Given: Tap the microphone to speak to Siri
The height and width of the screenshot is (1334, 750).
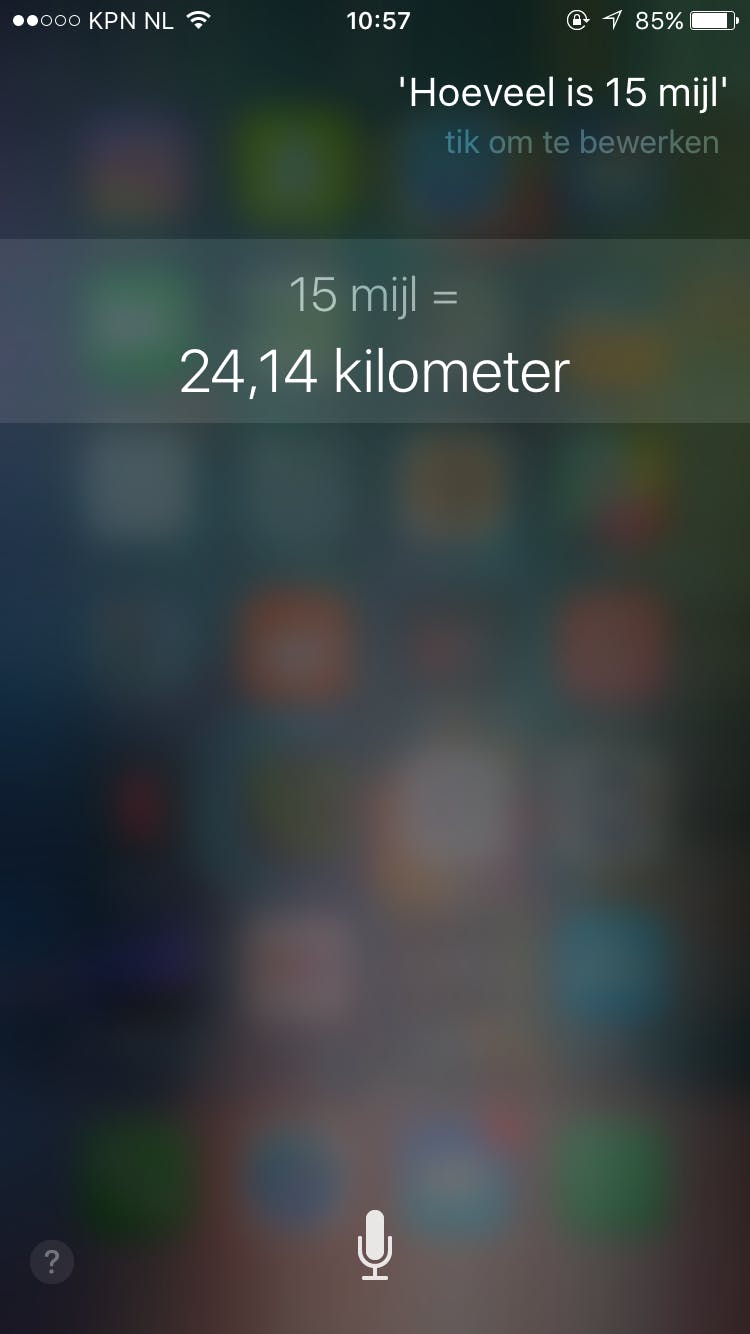Looking at the screenshot, I should pos(375,1245).
